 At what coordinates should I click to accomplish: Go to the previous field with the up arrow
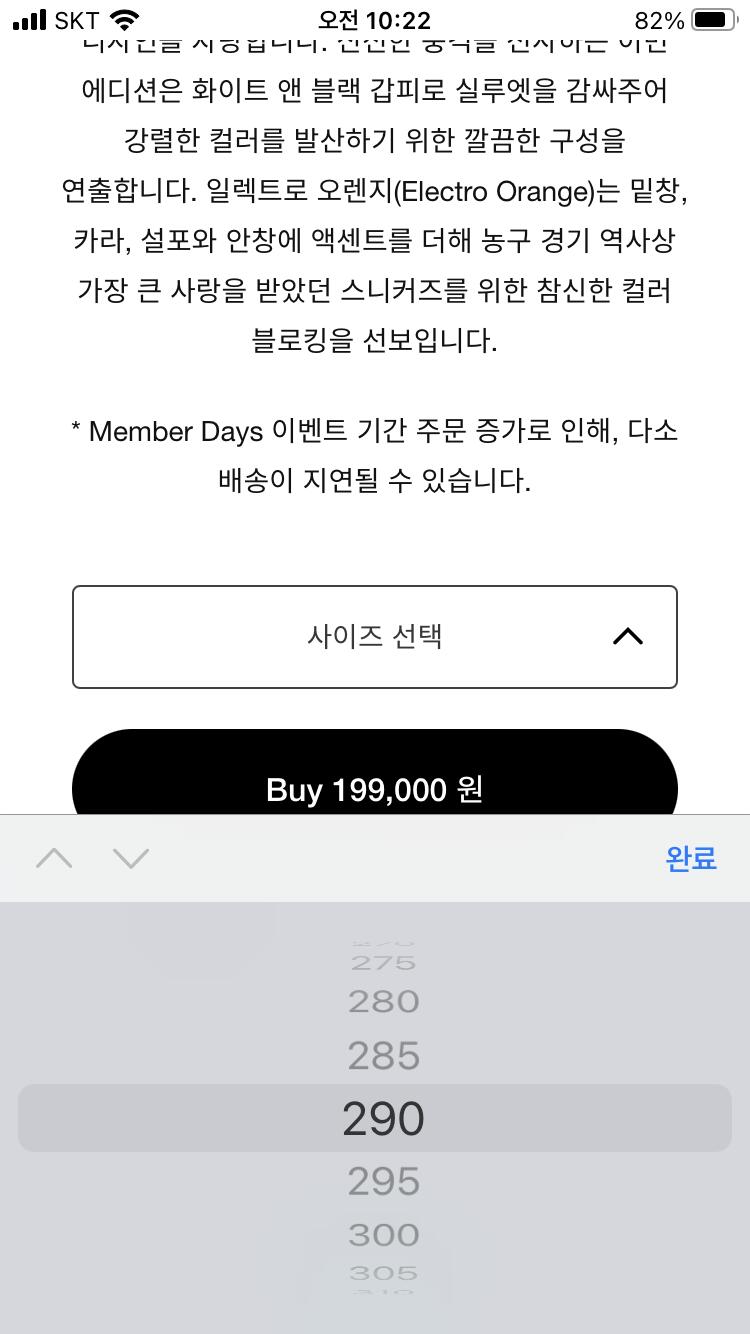pos(54,858)
